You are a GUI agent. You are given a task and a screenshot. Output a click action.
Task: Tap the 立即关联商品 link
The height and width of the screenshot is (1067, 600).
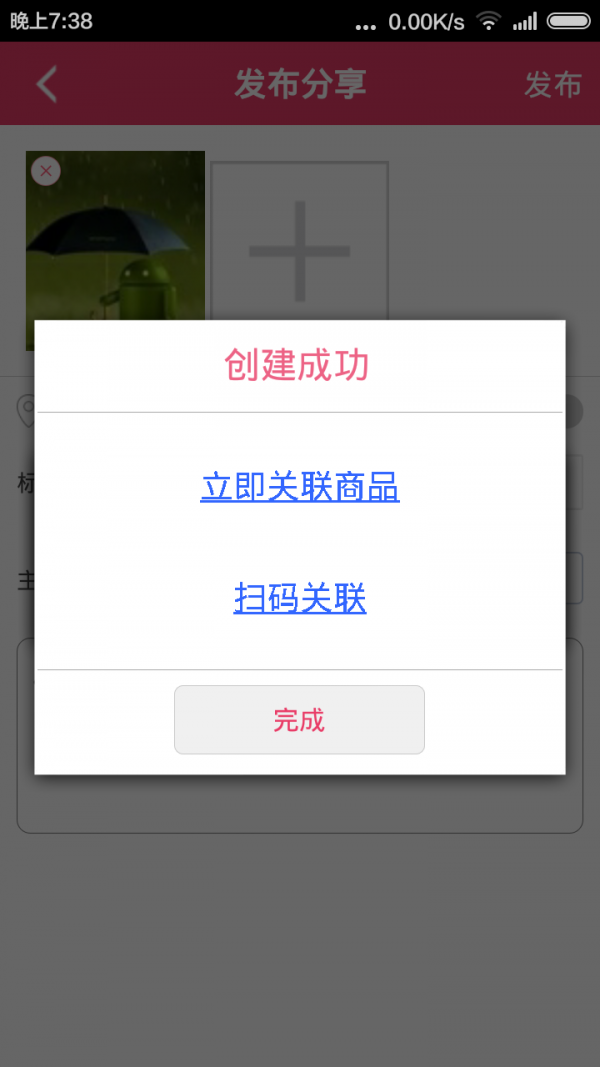point(300,487)
